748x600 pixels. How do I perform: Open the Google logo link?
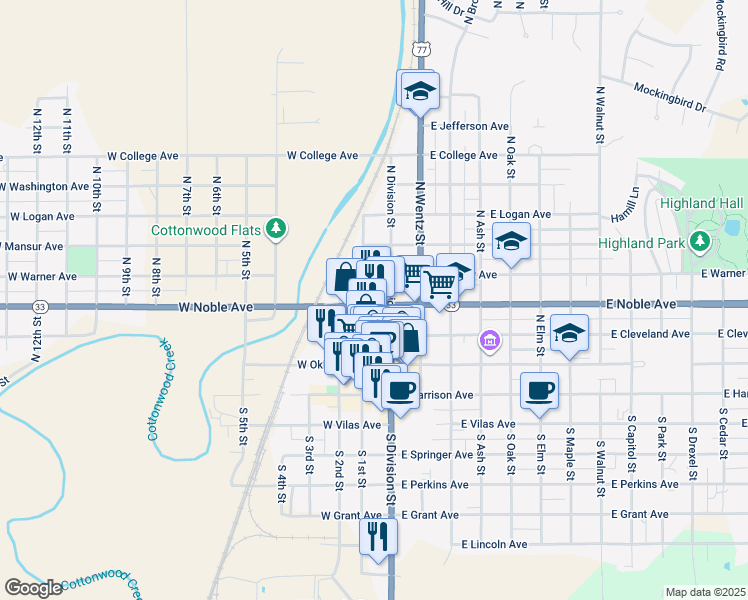click(32, 588)
